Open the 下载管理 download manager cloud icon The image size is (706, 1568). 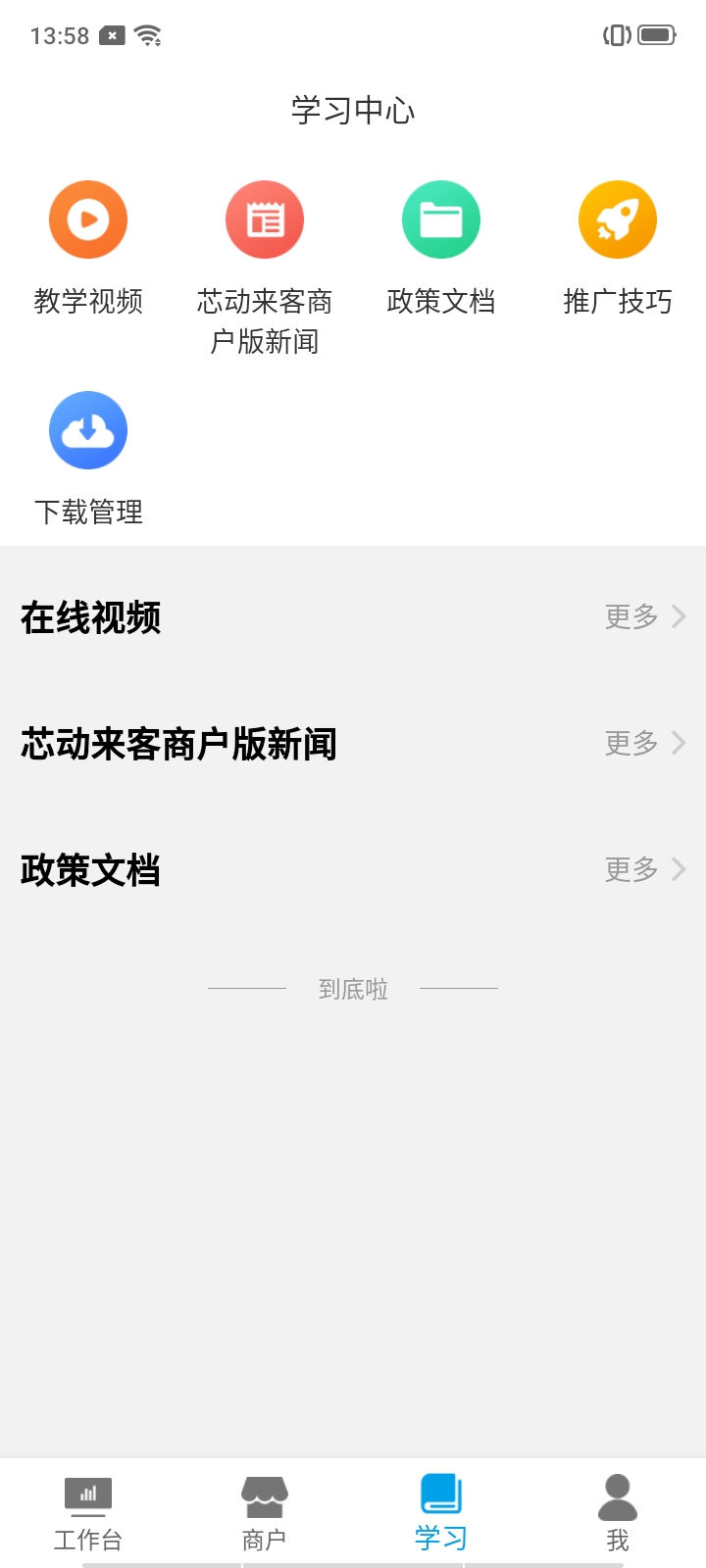click(x=88, y=429)
